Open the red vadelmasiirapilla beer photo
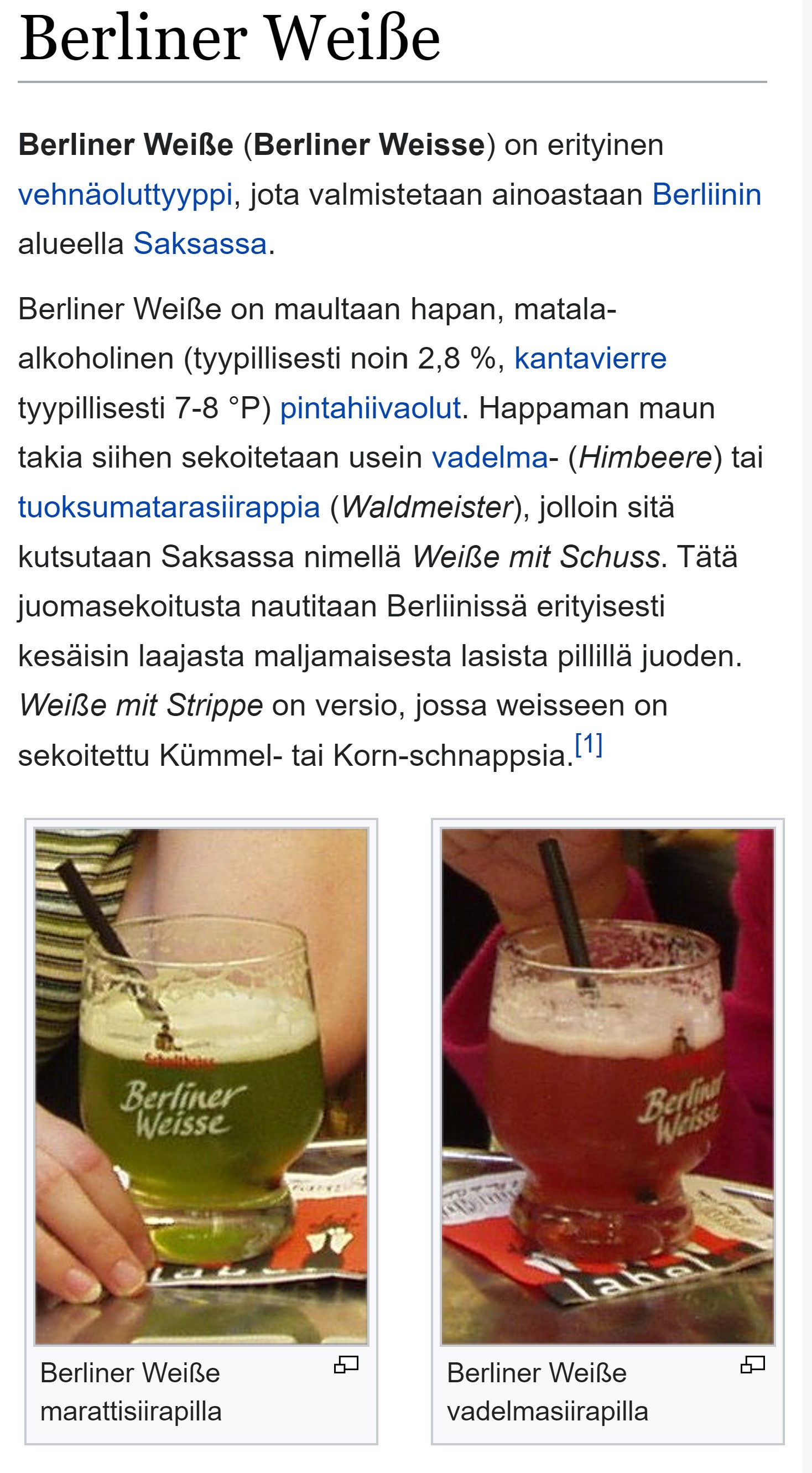The image size is (812, 1473). pyautogui.click(x=607, y=1086)
